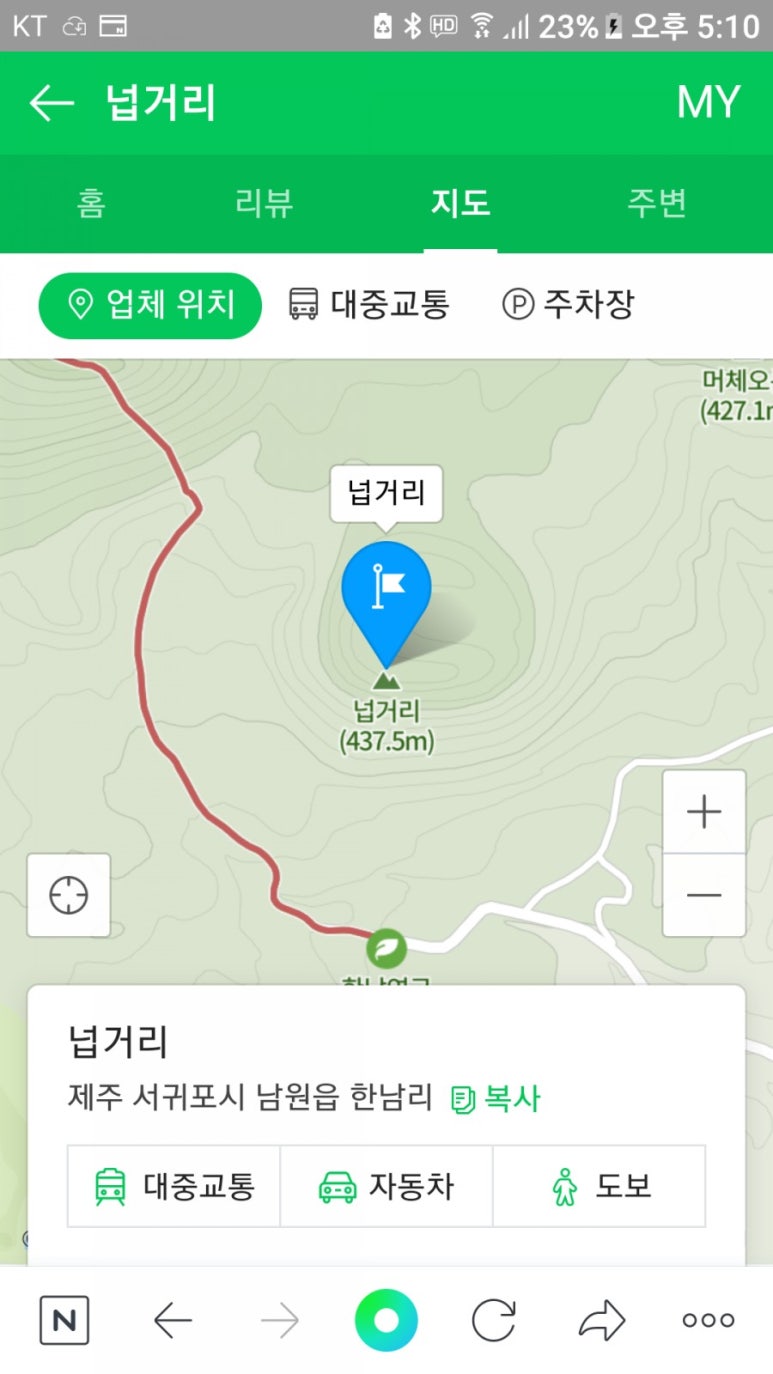Get 자동차 driving directions

coord(386,1187)
